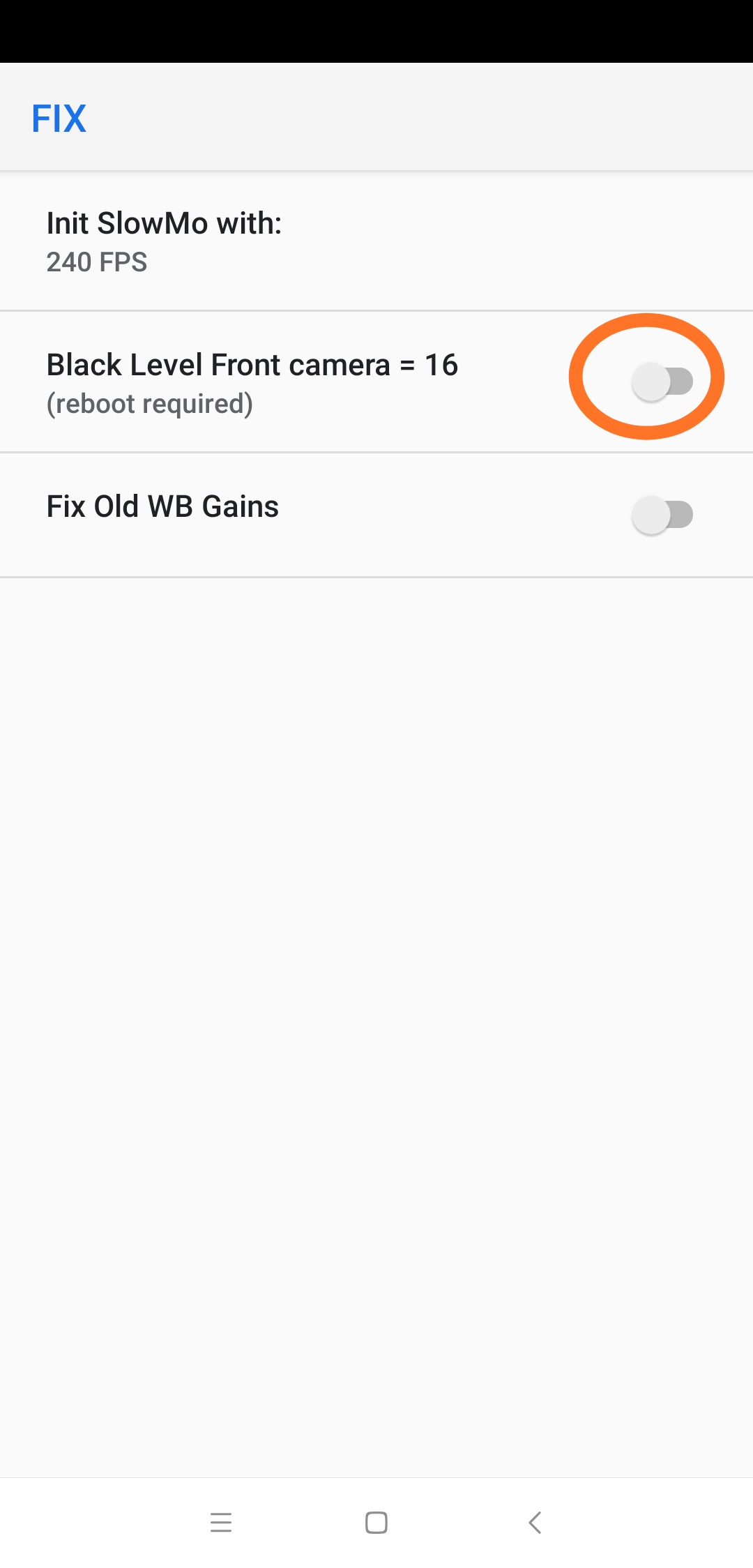
Task: Go to the home screen
Action: click(x=376, y=1522)
